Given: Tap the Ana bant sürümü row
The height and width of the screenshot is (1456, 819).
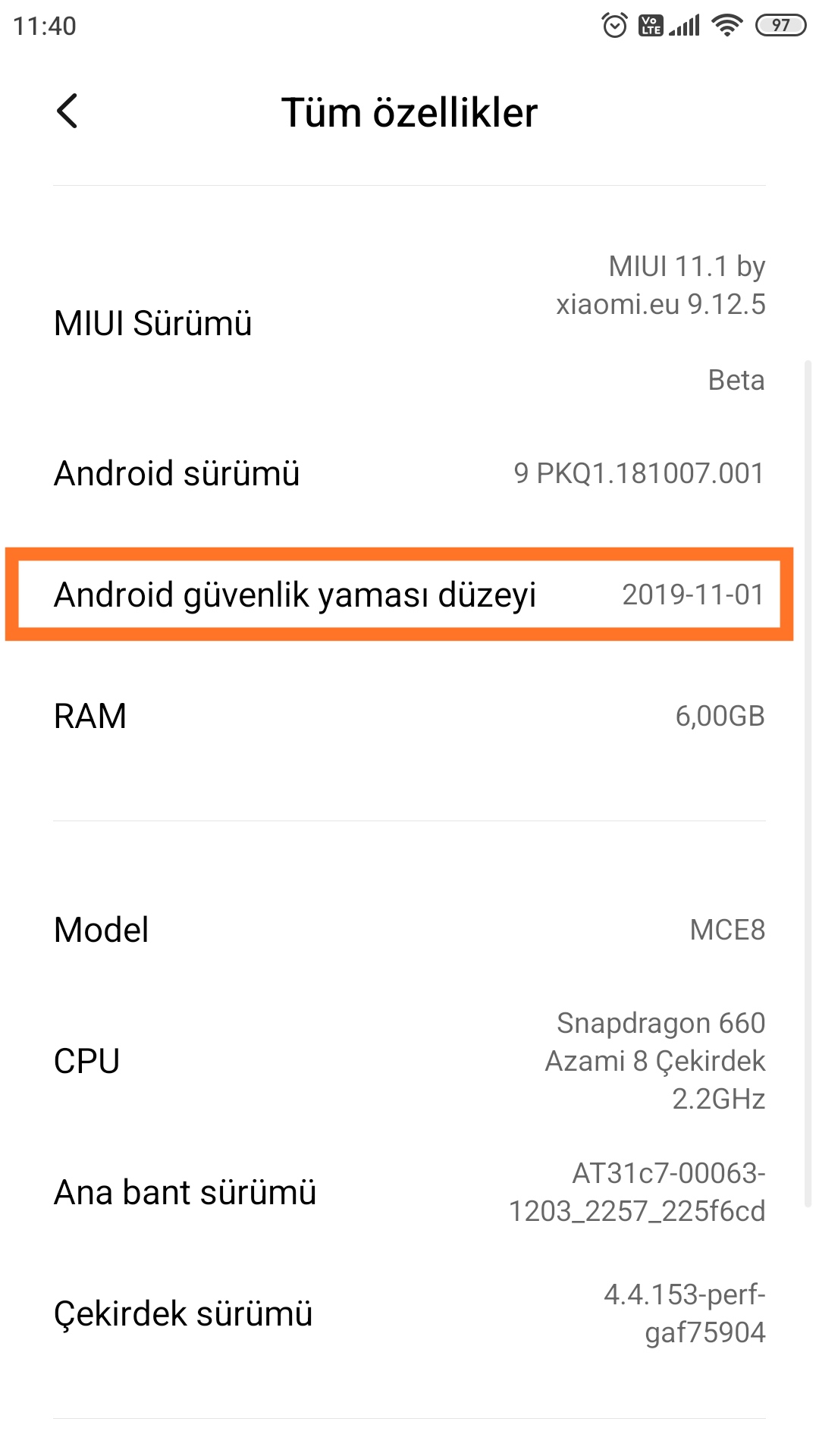Looking at the screenshot, I should pyautogui.click(x=409, y=1192).
